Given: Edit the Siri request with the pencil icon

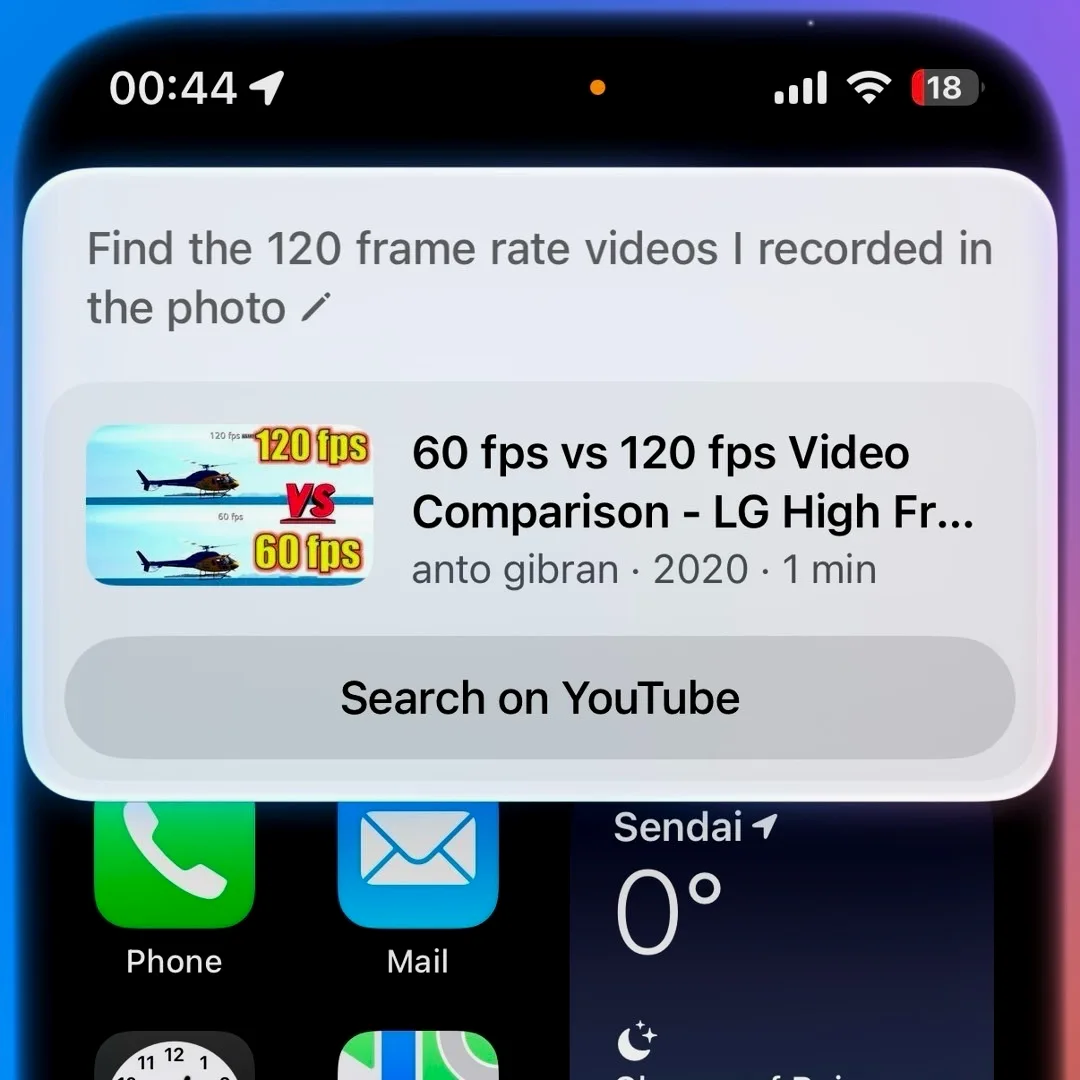Looking at the screenshot, I should (x=314, y=309).
